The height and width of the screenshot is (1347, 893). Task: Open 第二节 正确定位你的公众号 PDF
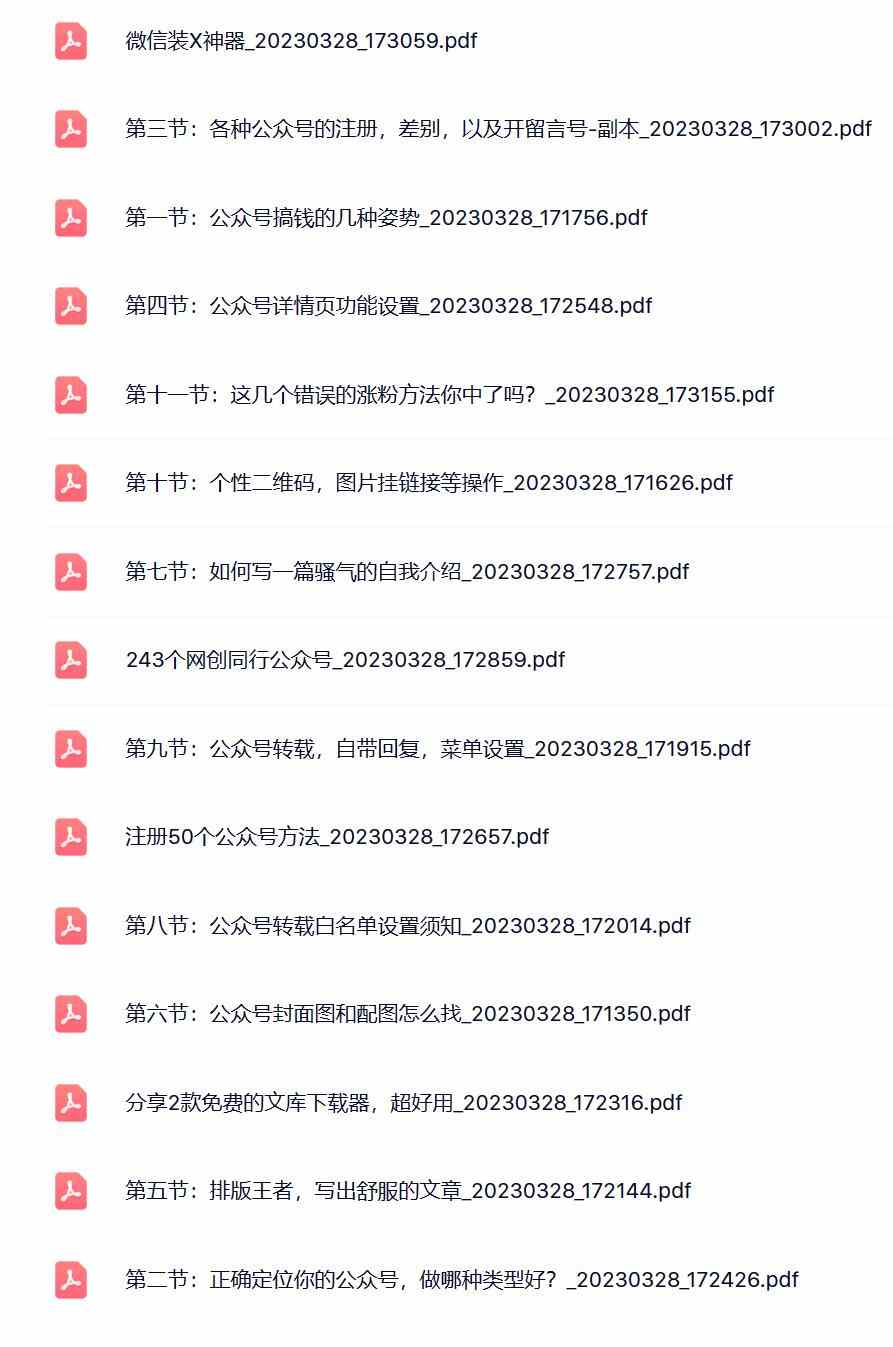coord(461,1280)
